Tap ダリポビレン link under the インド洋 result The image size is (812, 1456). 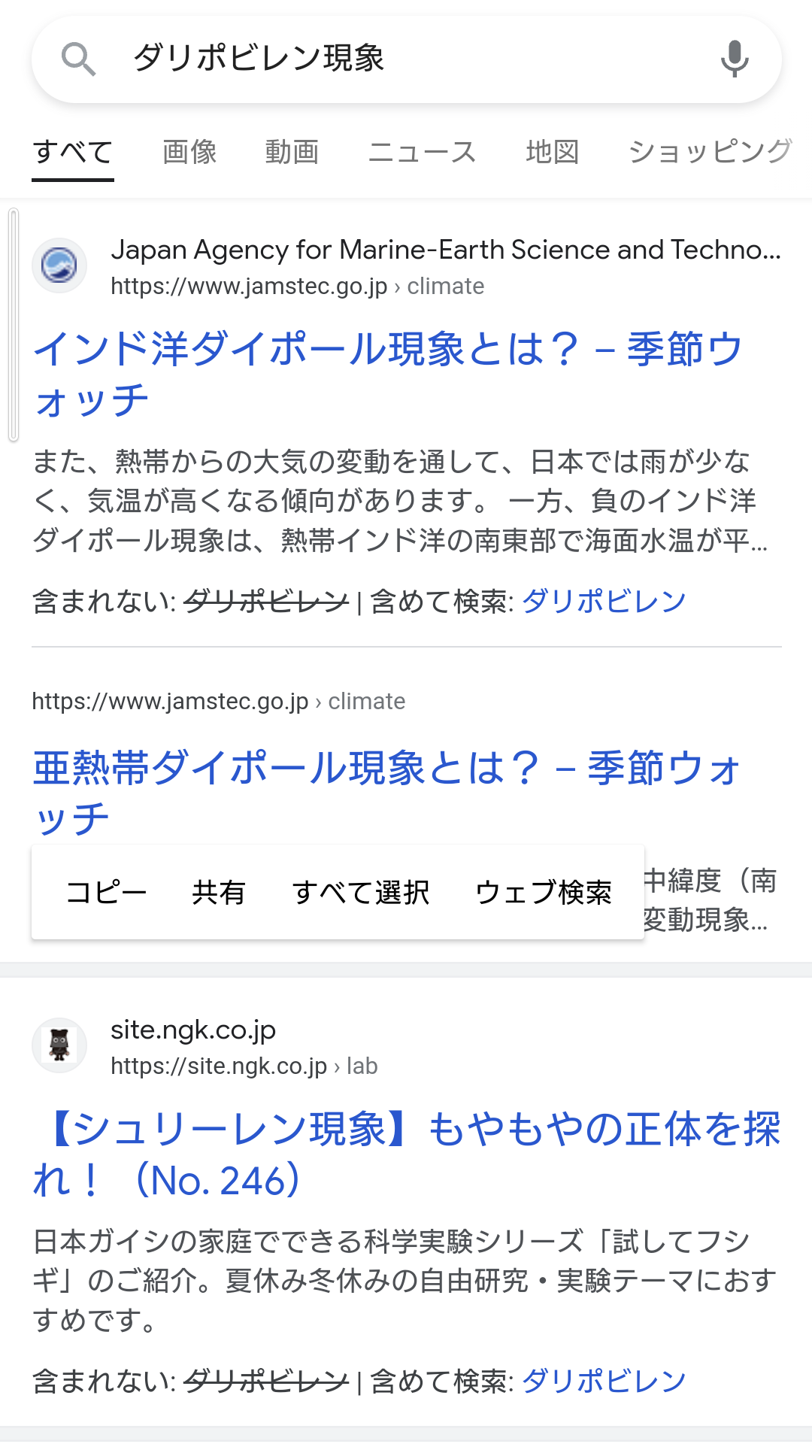tap(604, 601)
